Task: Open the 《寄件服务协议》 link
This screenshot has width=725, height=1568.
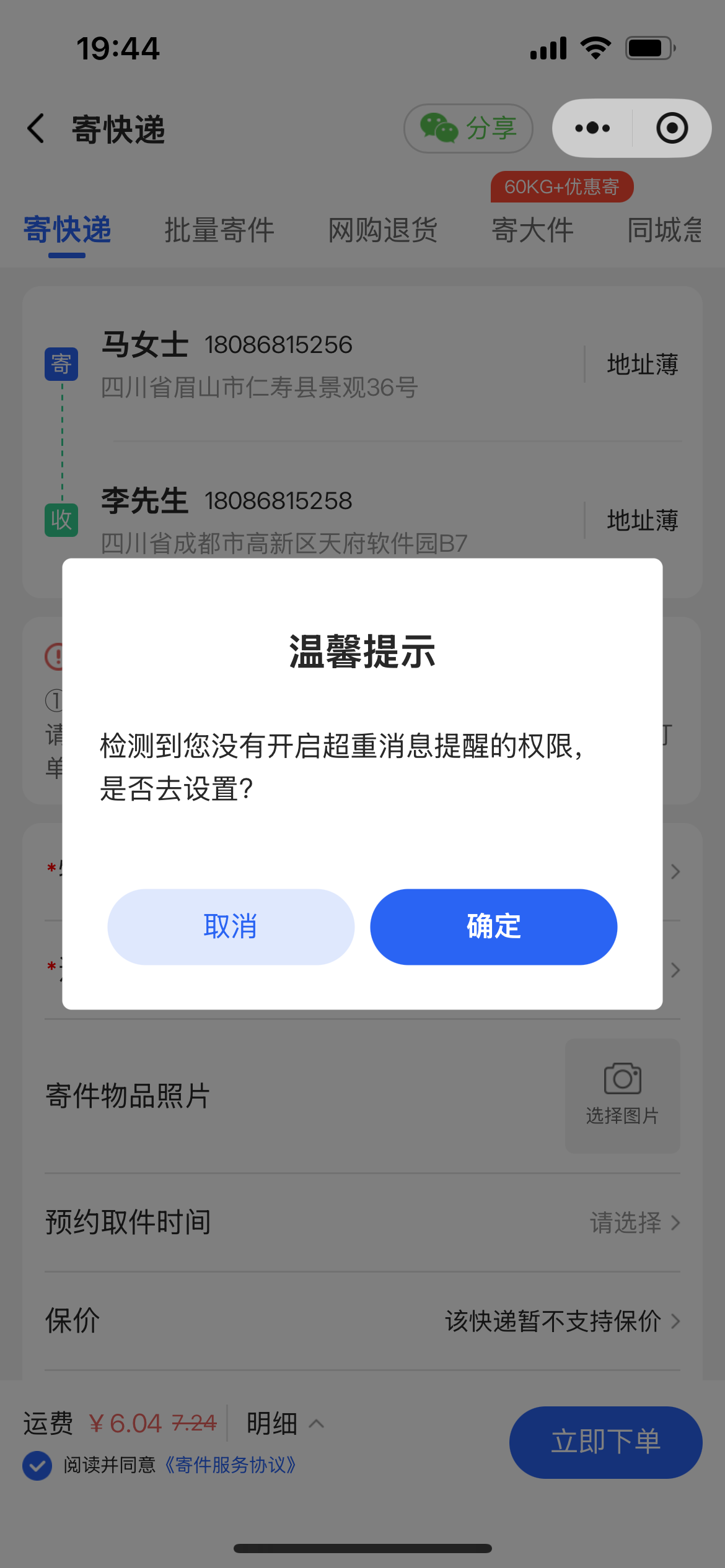Action: [x=229, y=1465]
